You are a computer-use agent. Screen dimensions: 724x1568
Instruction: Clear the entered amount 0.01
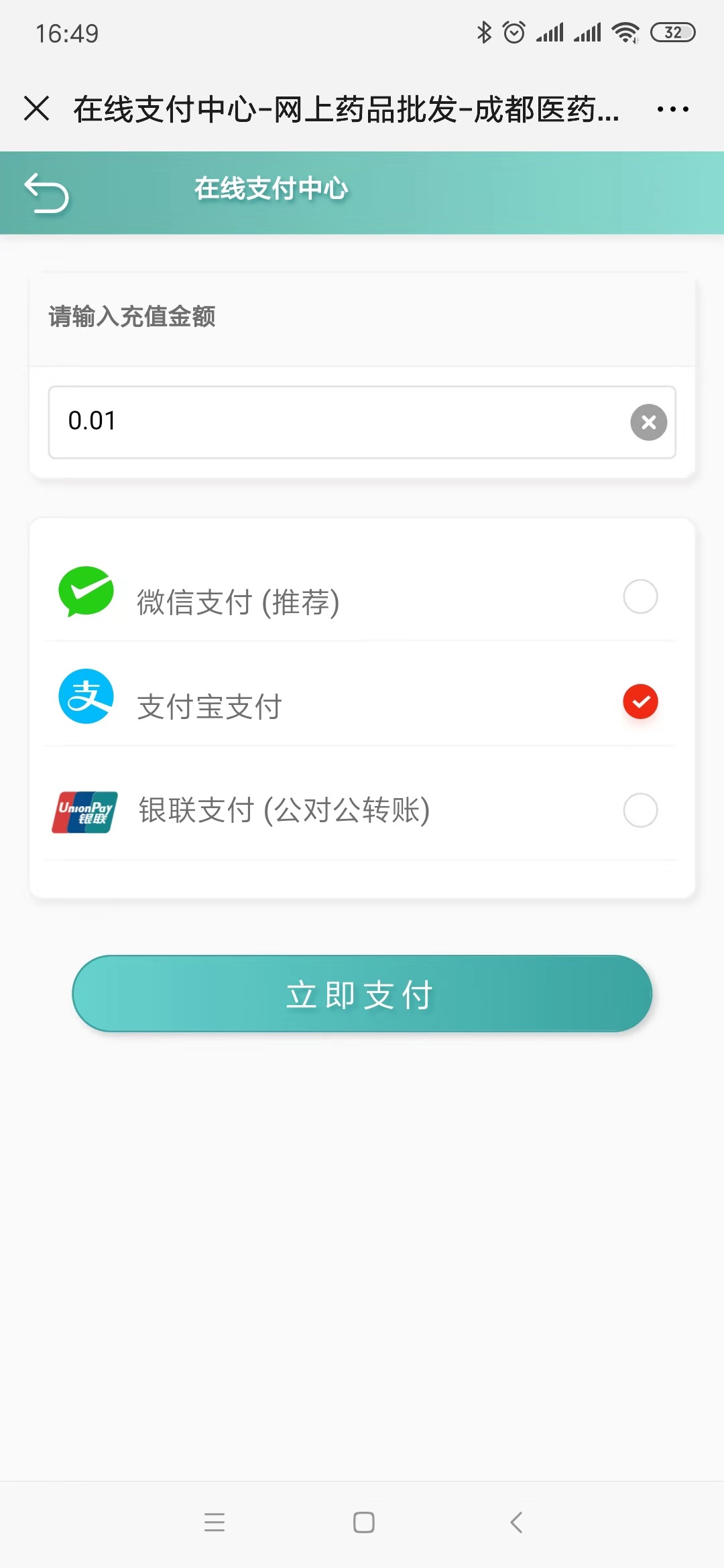pos(648,422)
